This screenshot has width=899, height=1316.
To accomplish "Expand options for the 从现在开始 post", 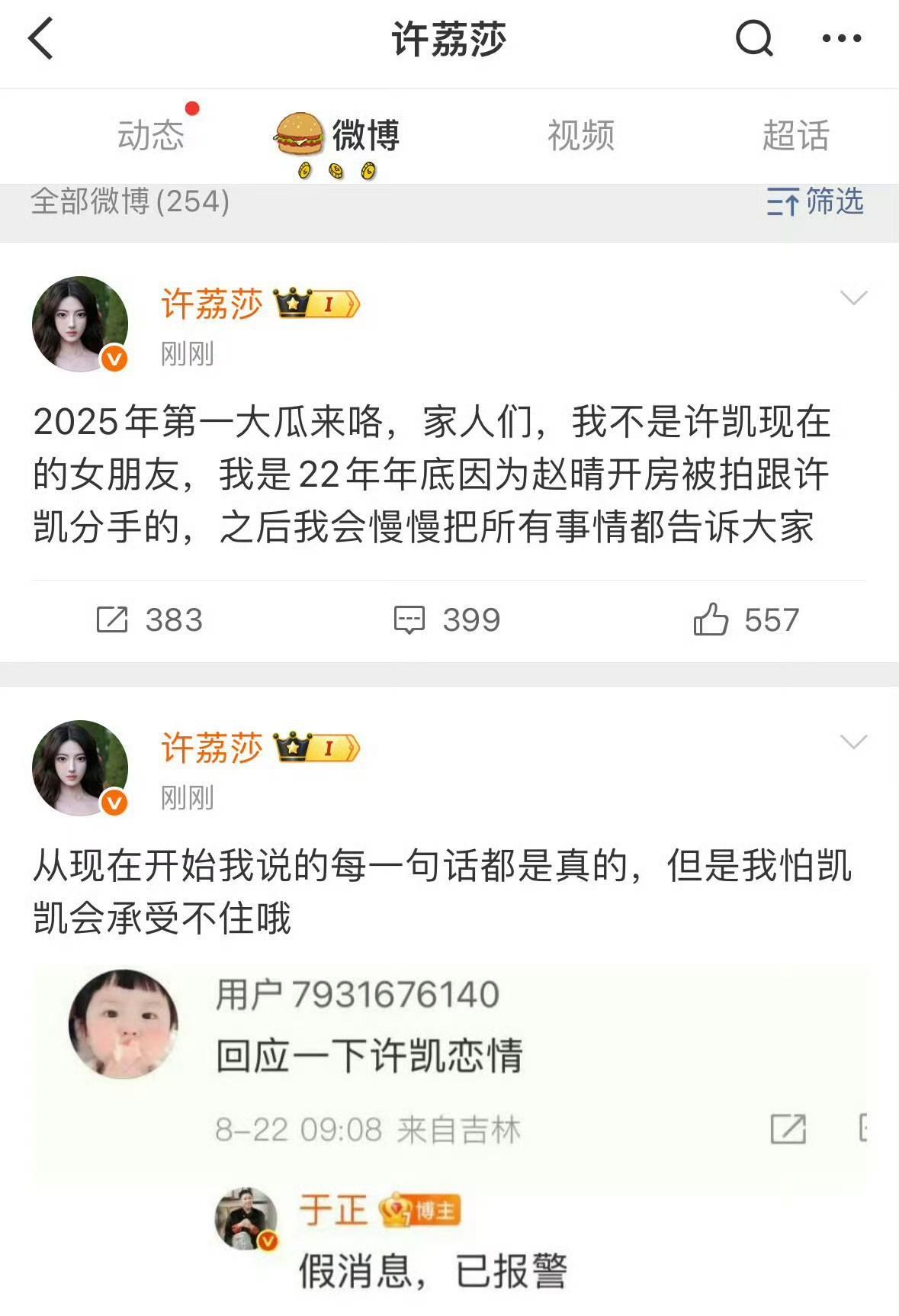I will tap(853, 742).
